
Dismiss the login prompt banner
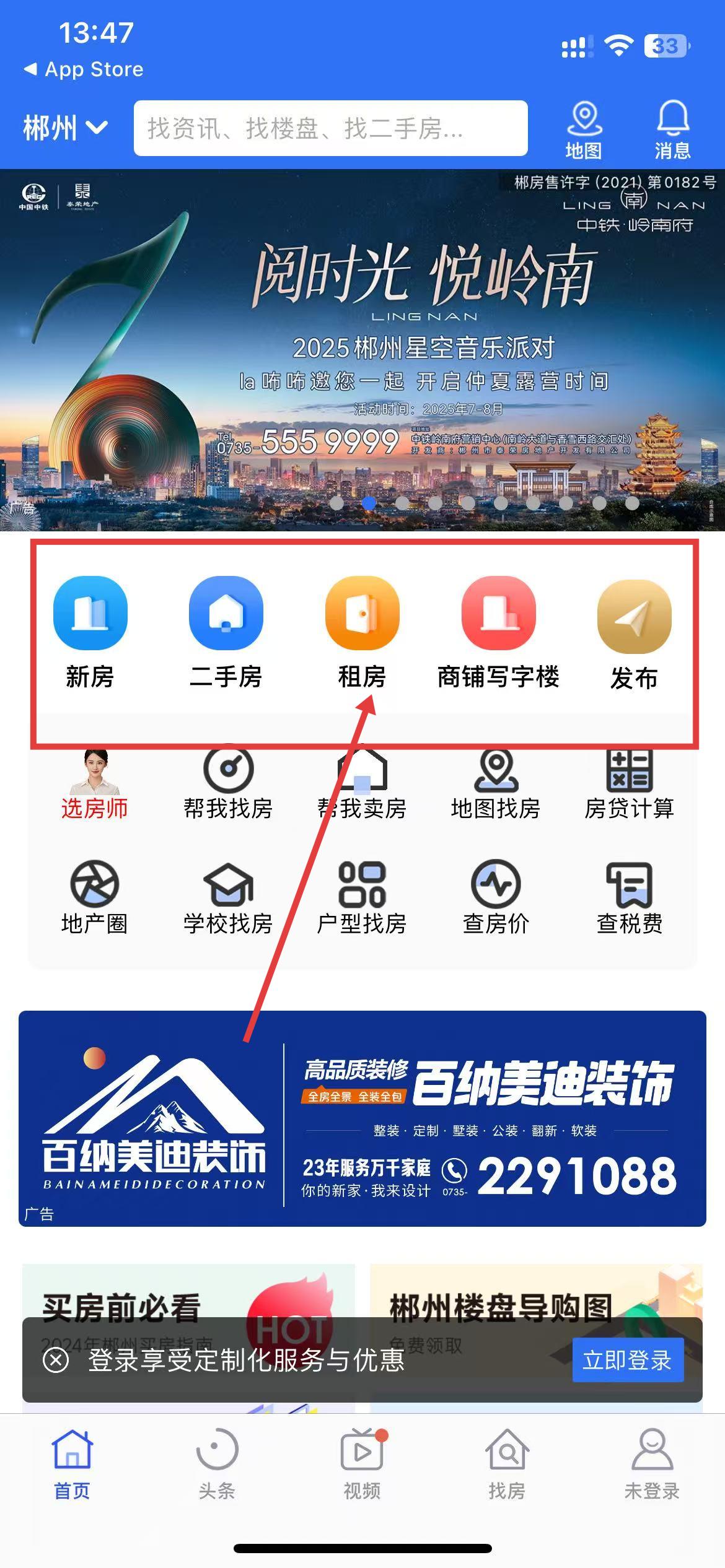tap(56, 1361)
